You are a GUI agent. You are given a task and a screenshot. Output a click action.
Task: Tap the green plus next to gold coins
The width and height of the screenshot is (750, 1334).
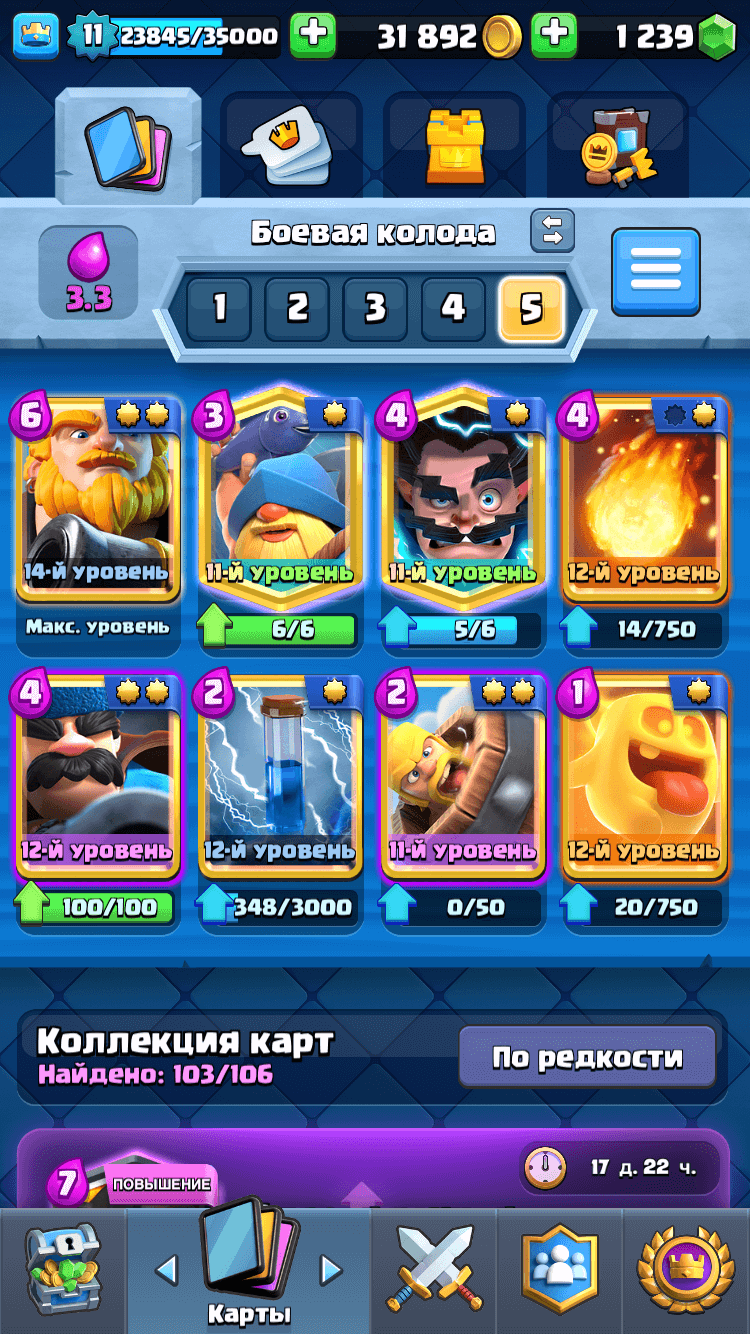coord(313,36)
